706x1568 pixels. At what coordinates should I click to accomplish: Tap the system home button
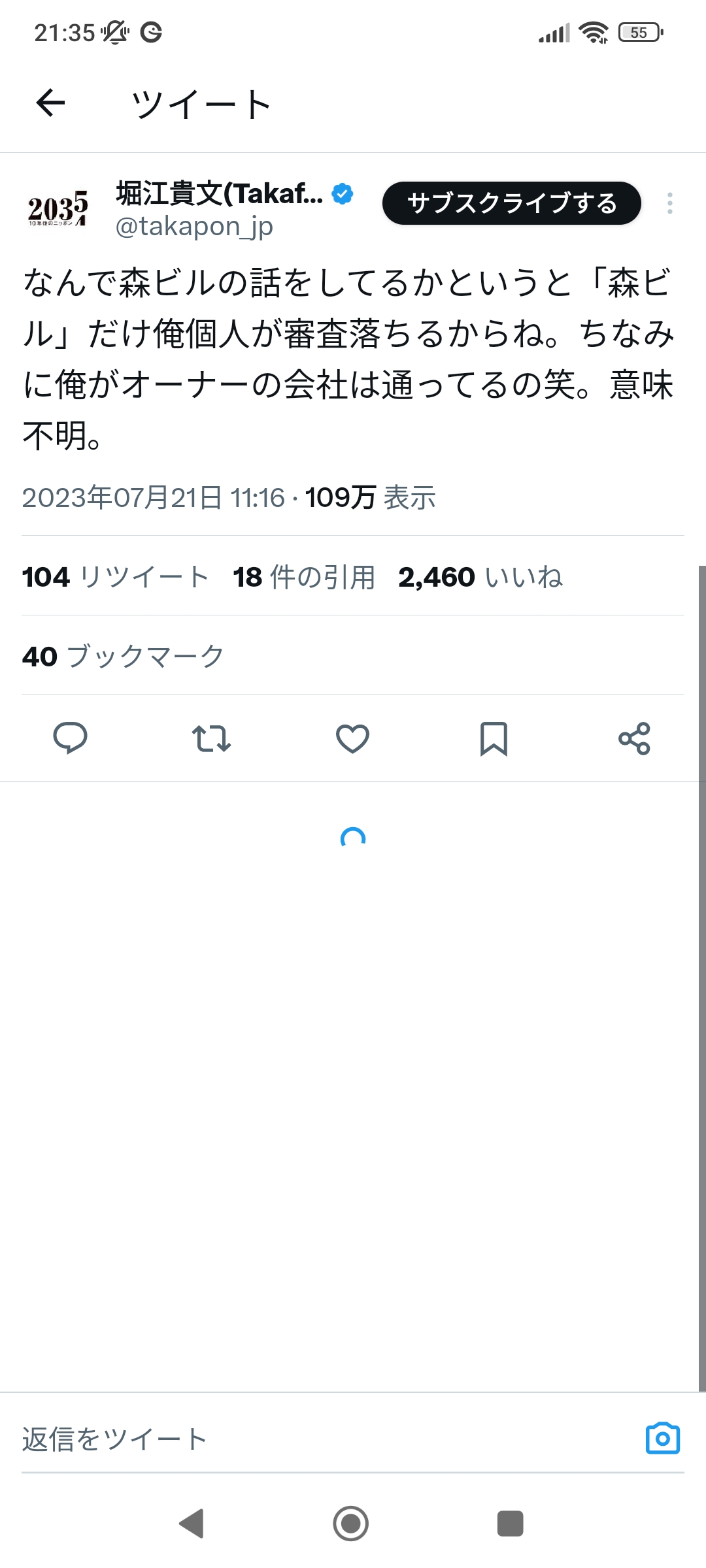[x=351, y=1524]
